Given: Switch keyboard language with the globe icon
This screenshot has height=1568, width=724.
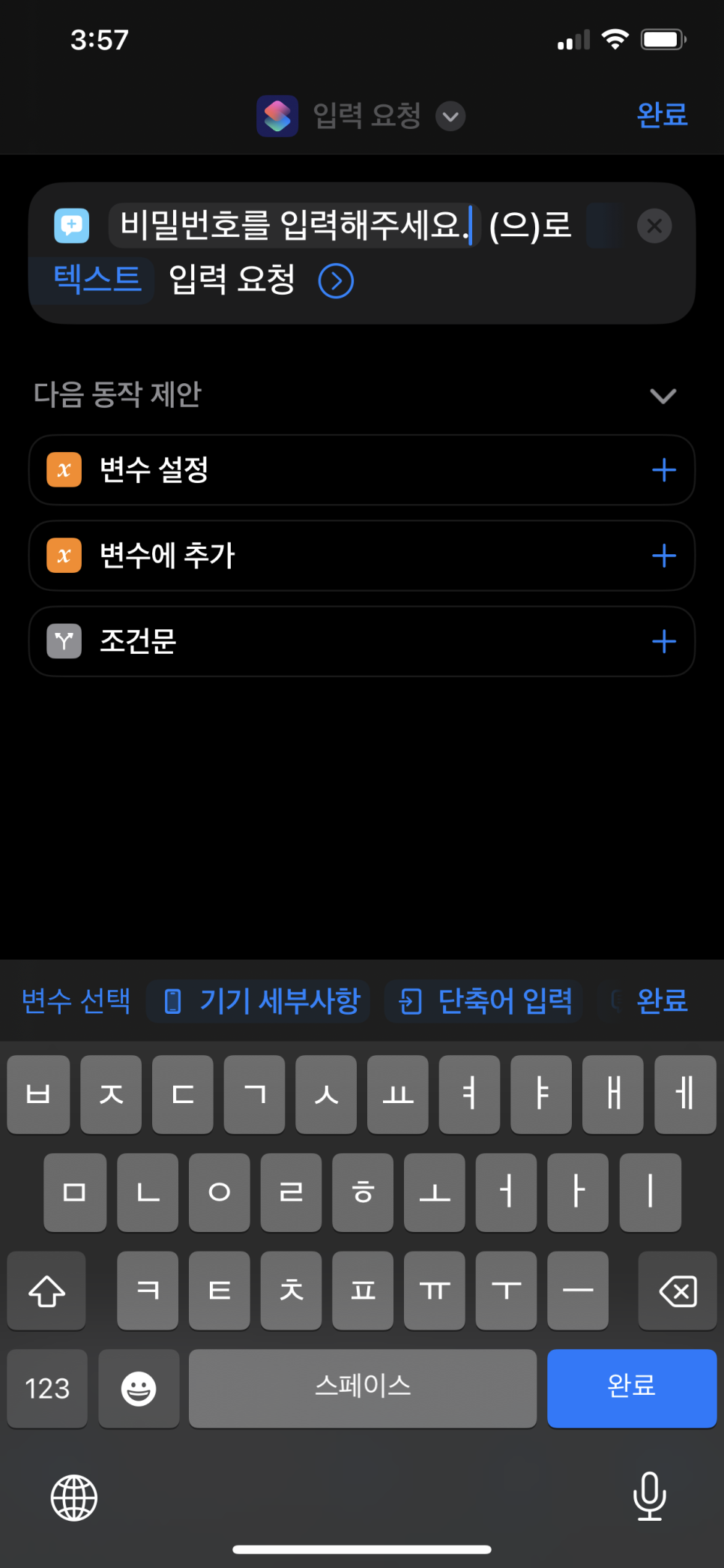Looking at the screenshot, I should coord(74,1498).
